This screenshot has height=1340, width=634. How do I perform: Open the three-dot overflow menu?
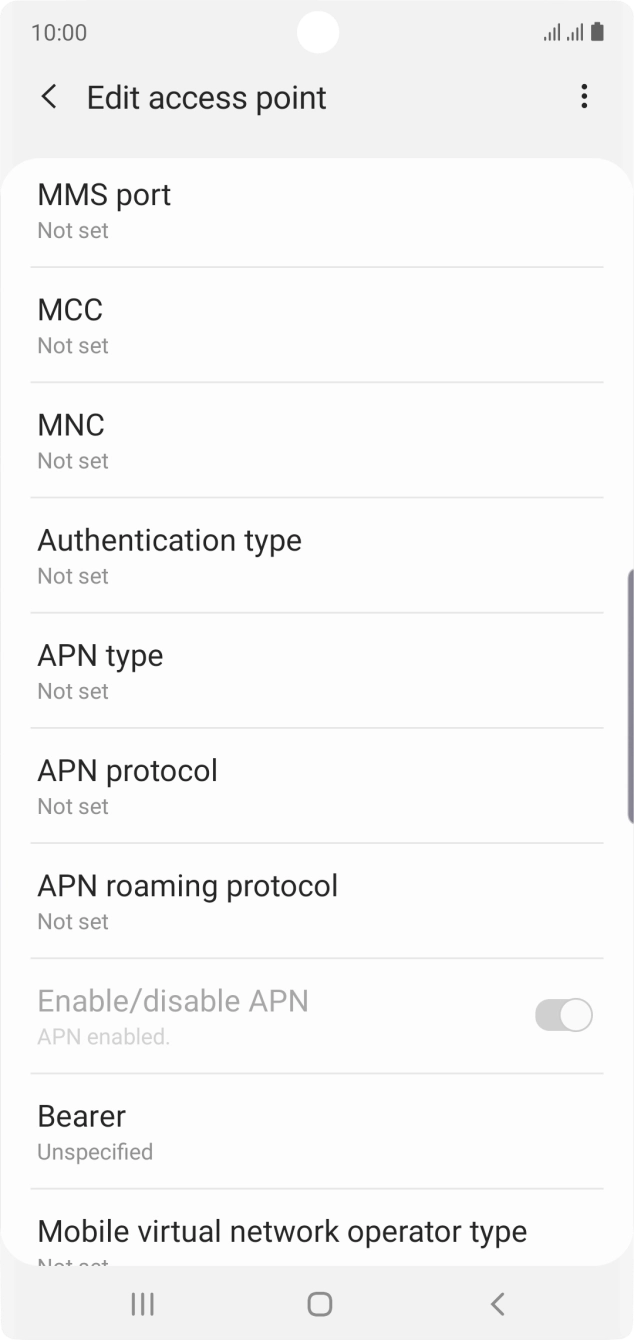(x=584, y=97)
